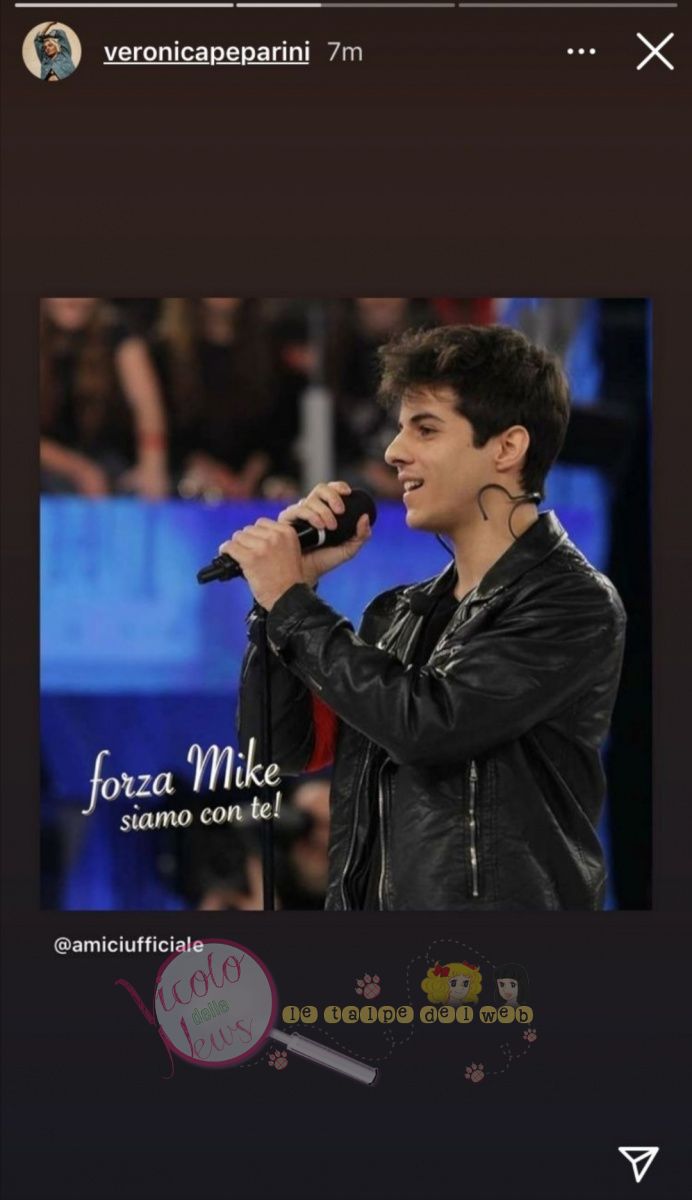Image resolution: width=692 pixels, height=1200 pixels.
Task: Open the reshared Forza Mike post
Action: (x=345, y=603)
